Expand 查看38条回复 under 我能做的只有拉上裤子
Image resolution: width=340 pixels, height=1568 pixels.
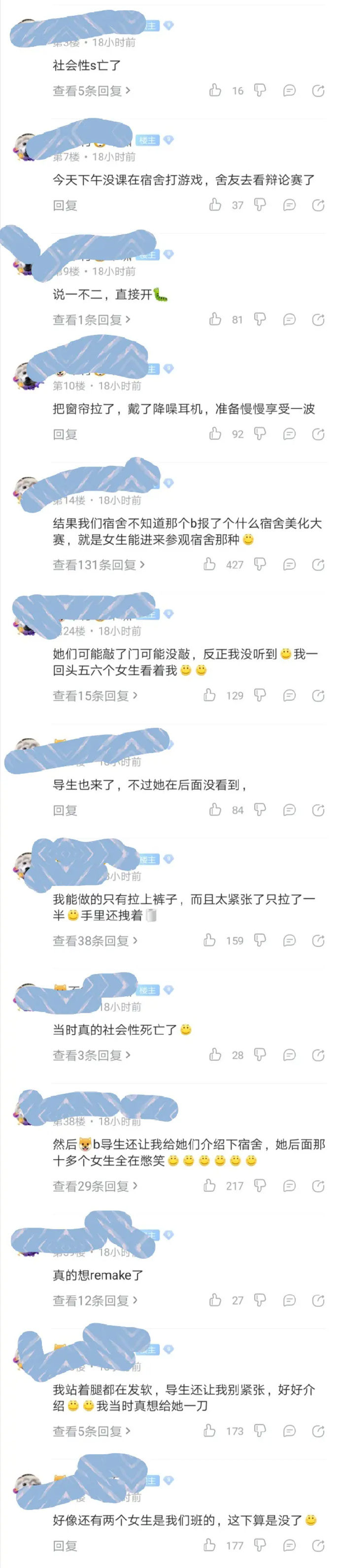click(95, 941)
